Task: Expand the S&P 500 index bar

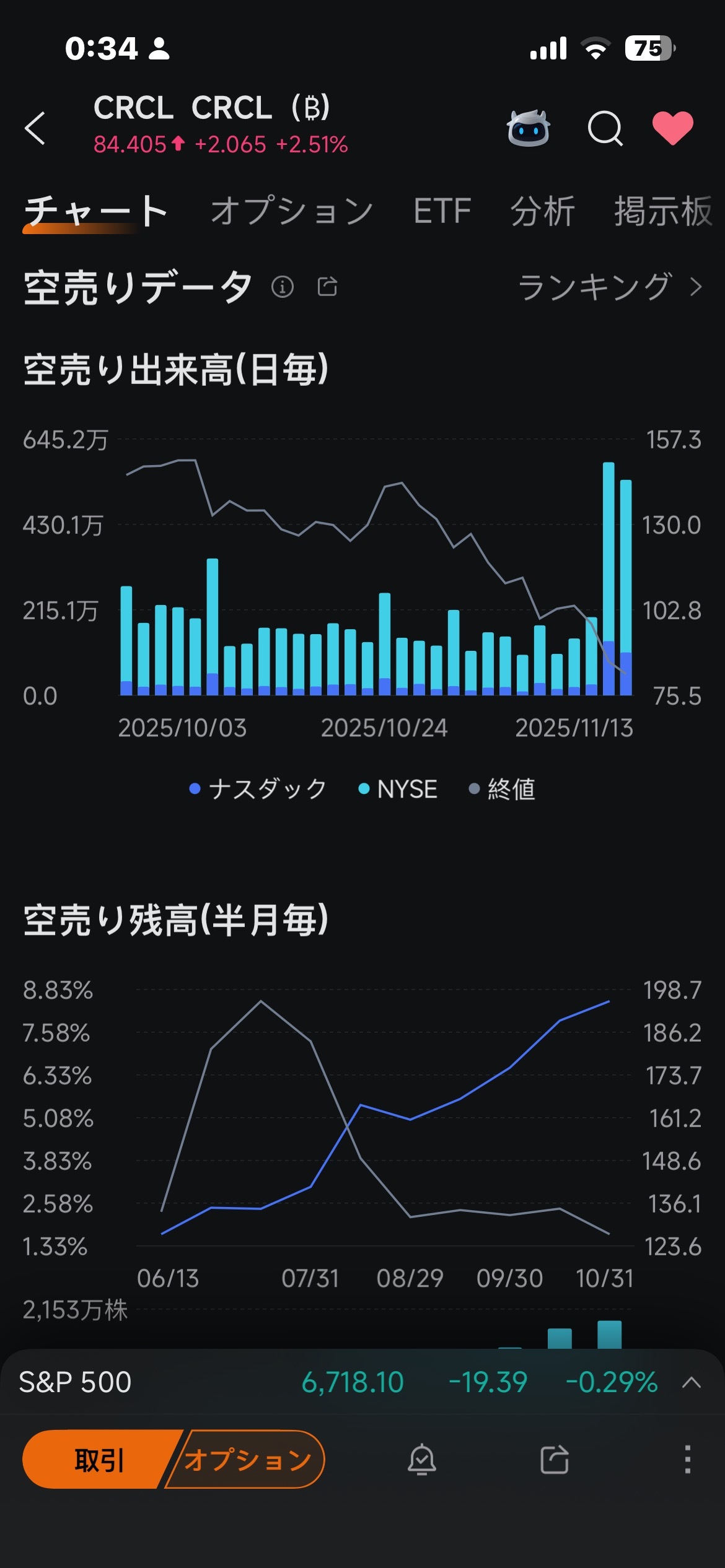Action: coord(692,1382)
